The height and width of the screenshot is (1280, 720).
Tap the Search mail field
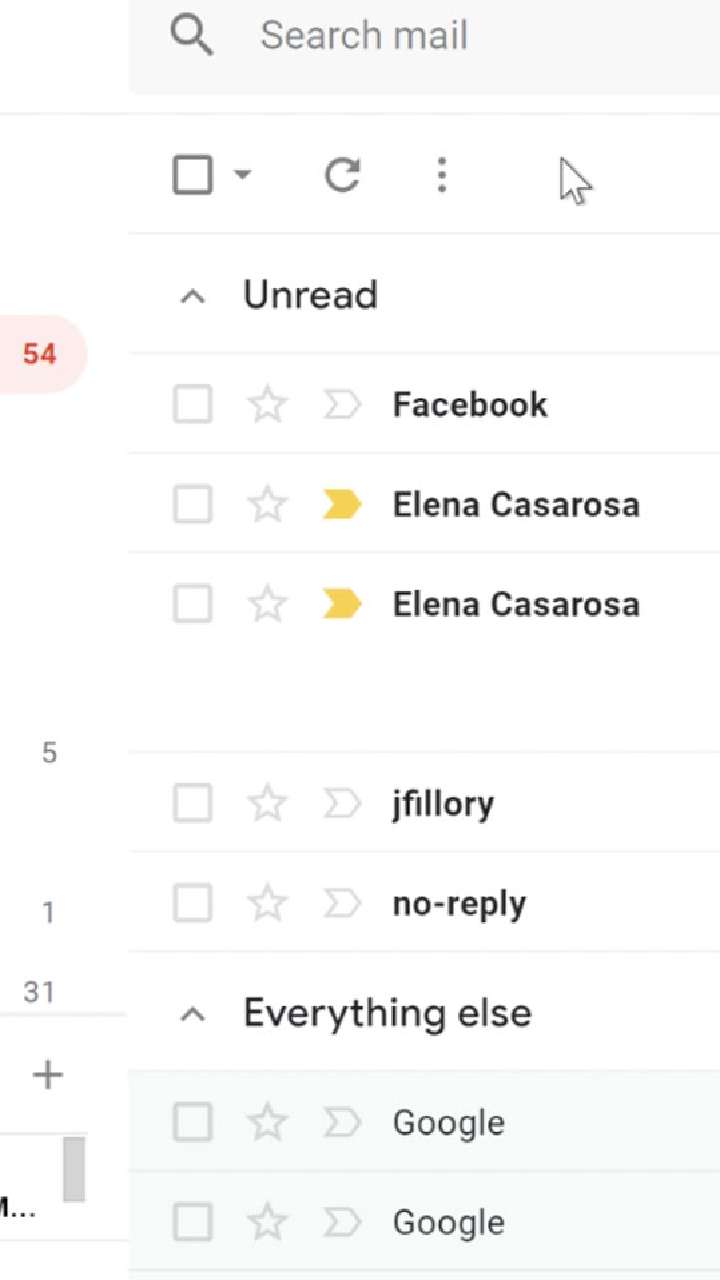coord(425,37)
